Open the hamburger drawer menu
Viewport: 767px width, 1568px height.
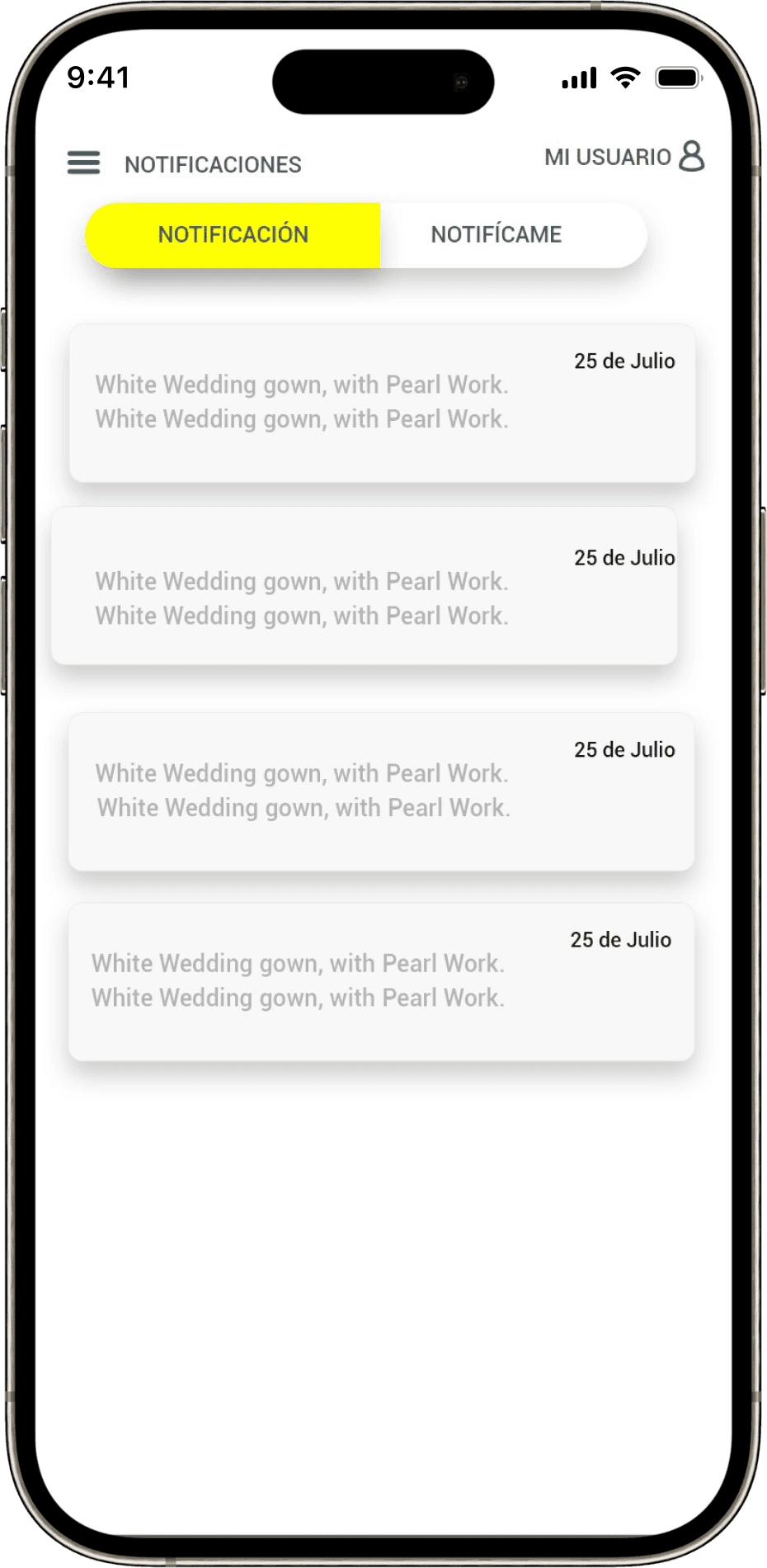pyautogui.click(x=83, y=163)
